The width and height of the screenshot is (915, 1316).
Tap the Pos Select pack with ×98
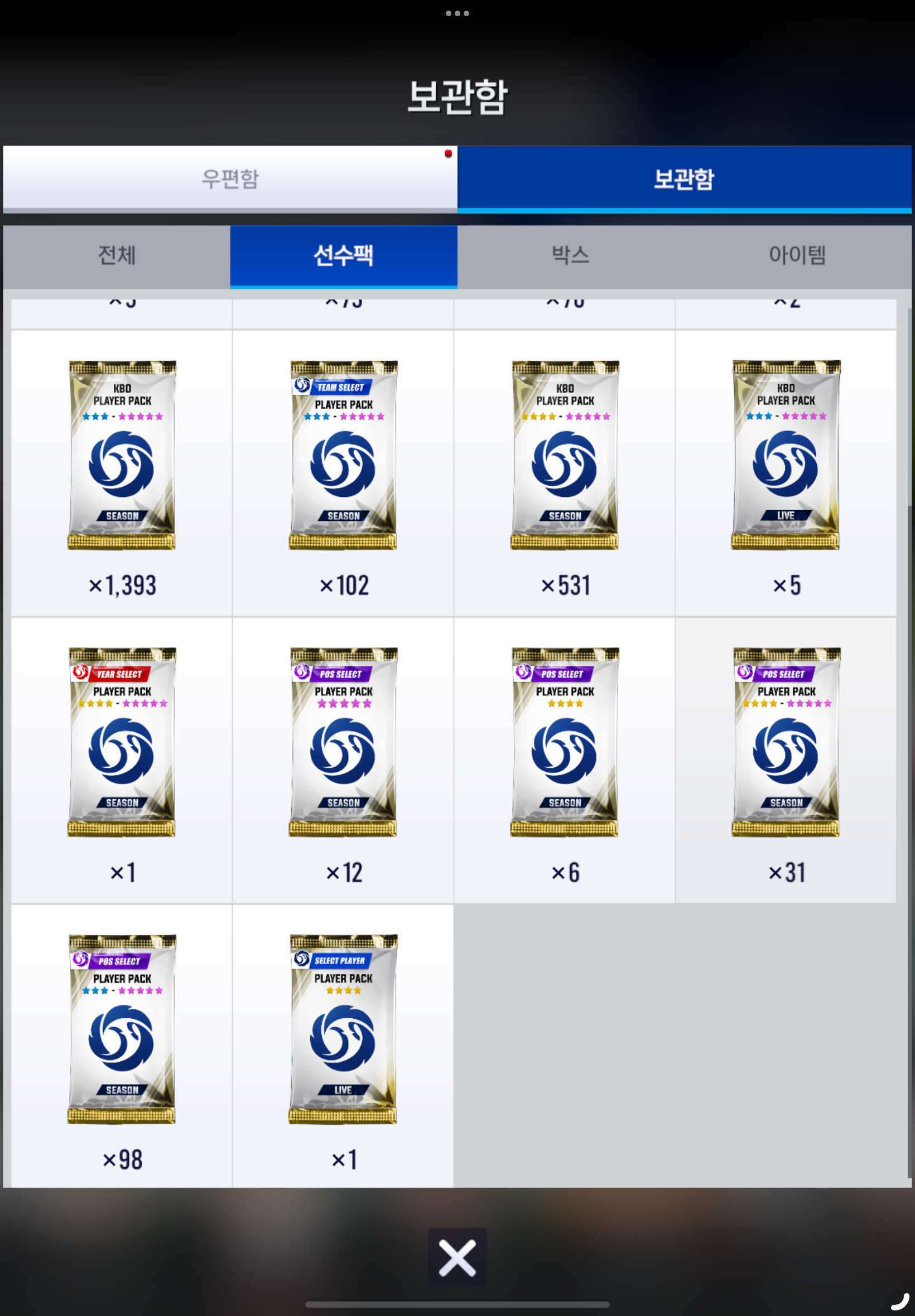point(122,1029)
